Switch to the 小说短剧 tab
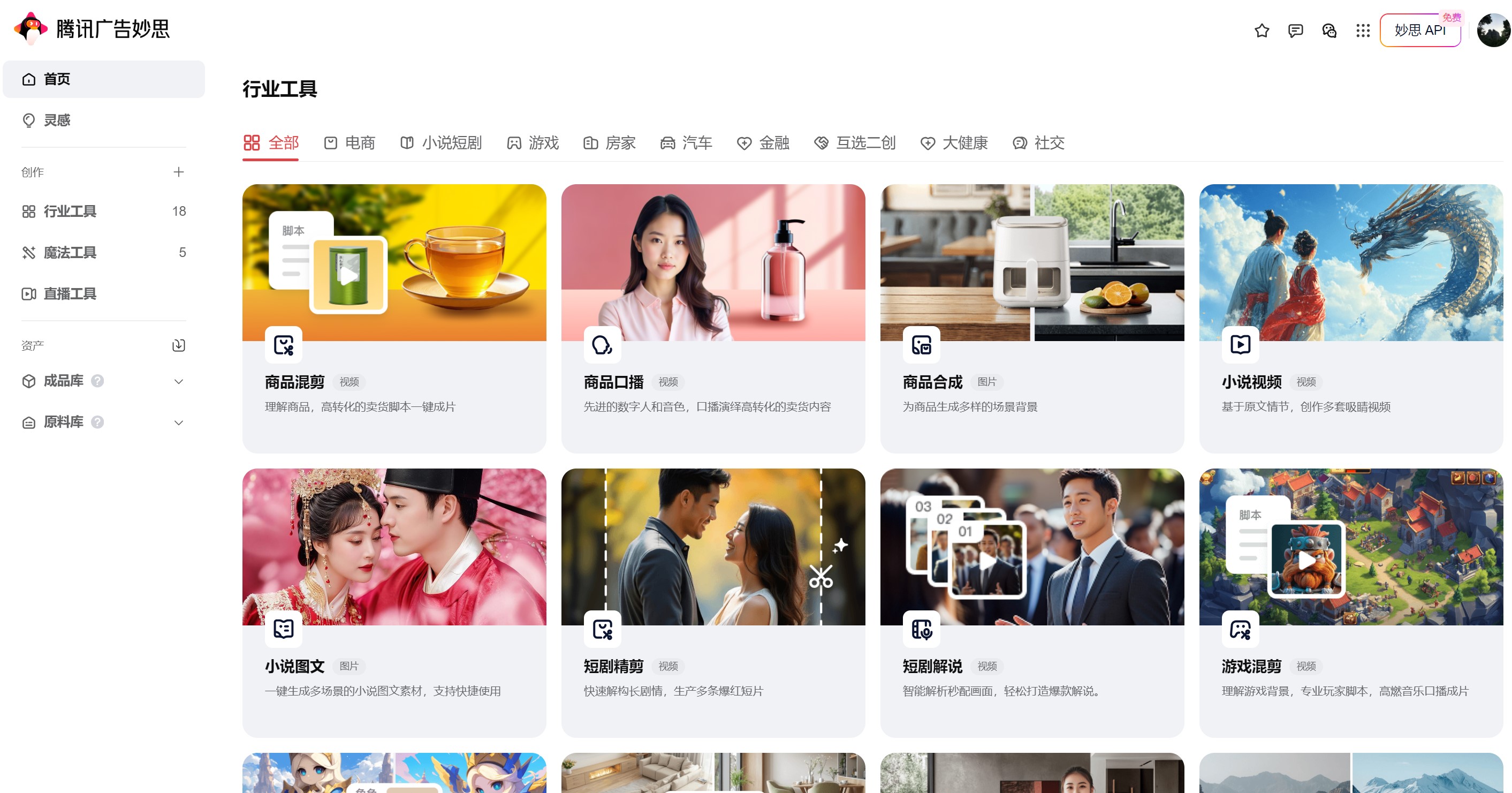 click(x=441, y=143)
